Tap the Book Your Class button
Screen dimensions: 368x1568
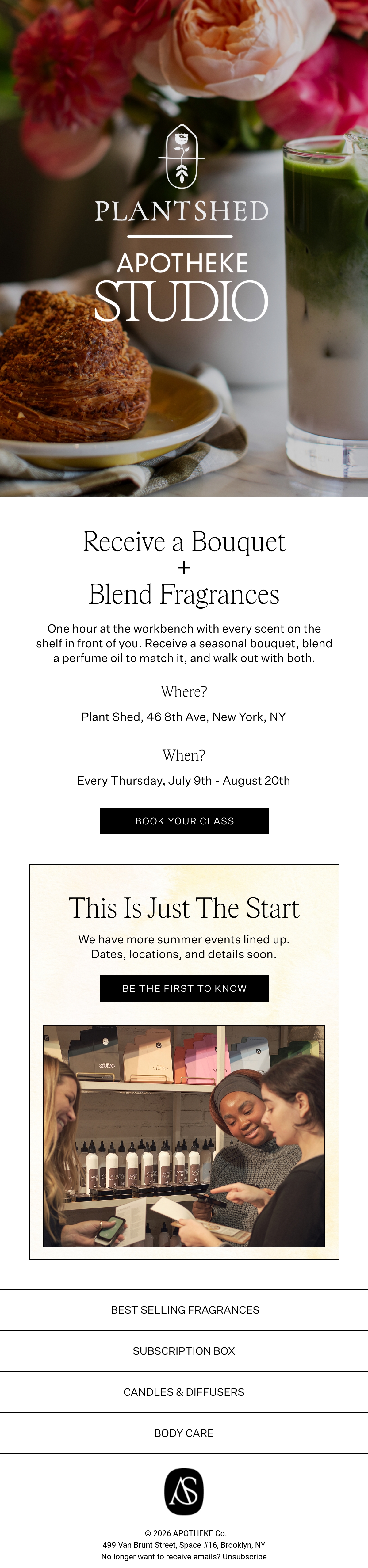tap(184, 820)
